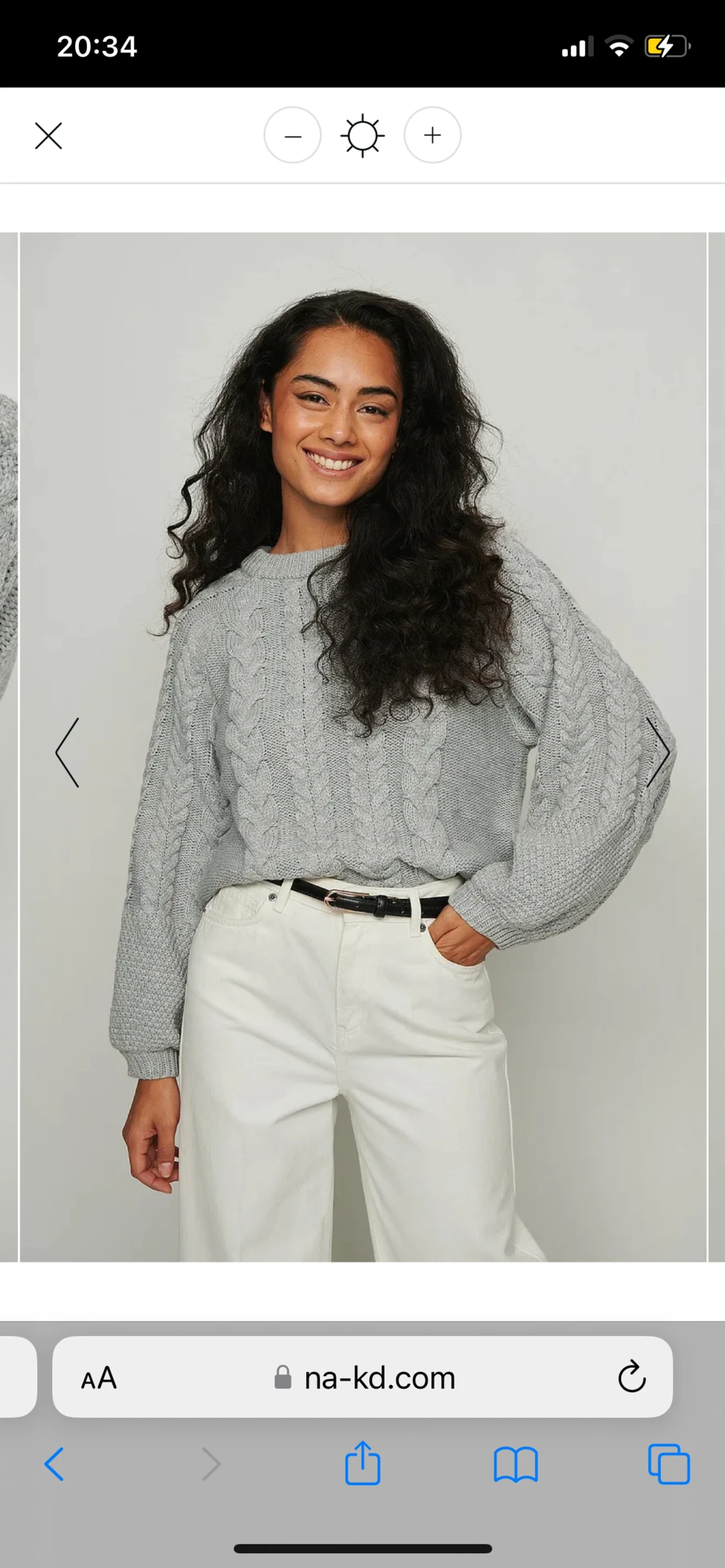The height and width of the screenshot is (1568, 725).
Task: Tap the minus button to zoom out
Action: tap(293, 135)
